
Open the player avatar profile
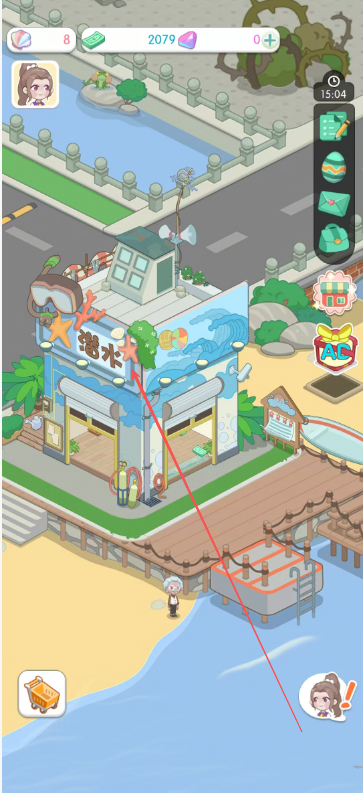[35, 84]
